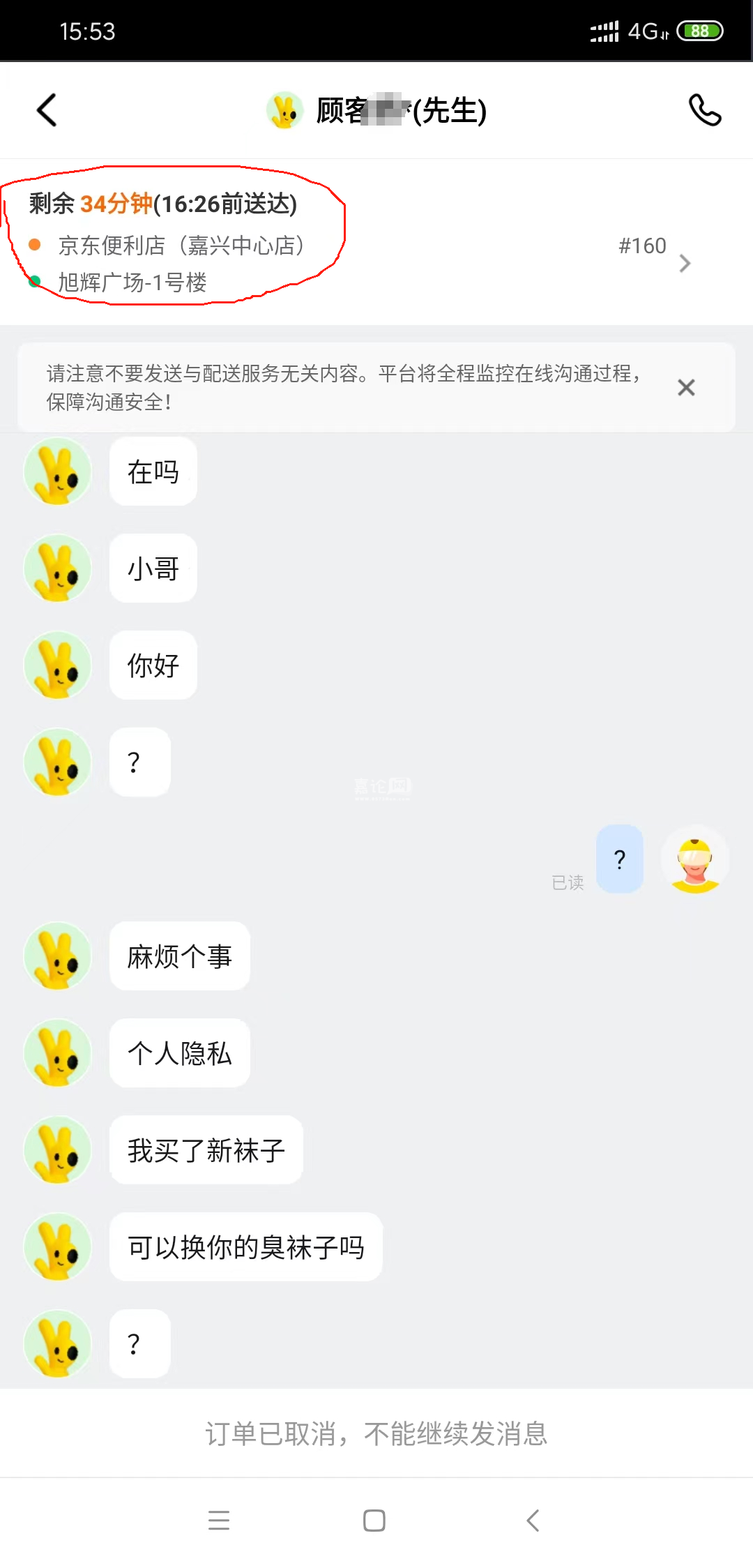Viewport: 753px width, 1568px height.
Task: Open order #160 details
Action: [x=684, y=262]
